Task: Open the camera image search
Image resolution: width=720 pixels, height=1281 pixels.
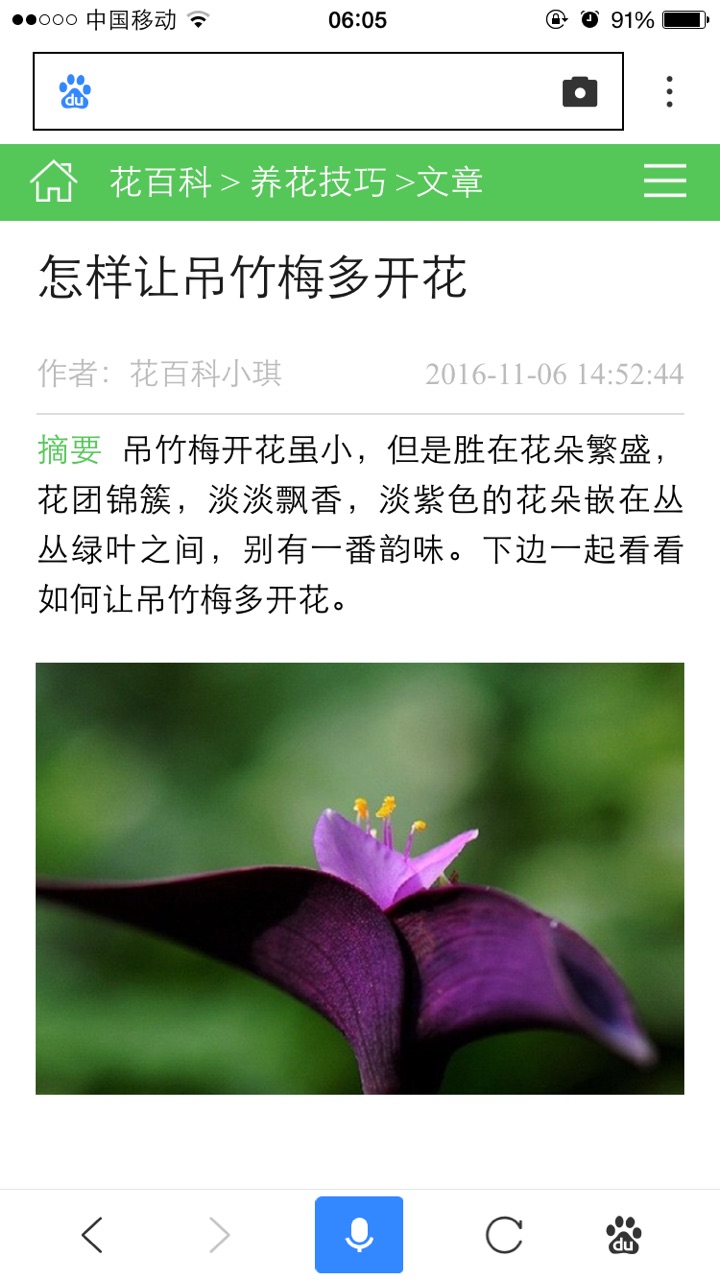Action: click(580, 92)
